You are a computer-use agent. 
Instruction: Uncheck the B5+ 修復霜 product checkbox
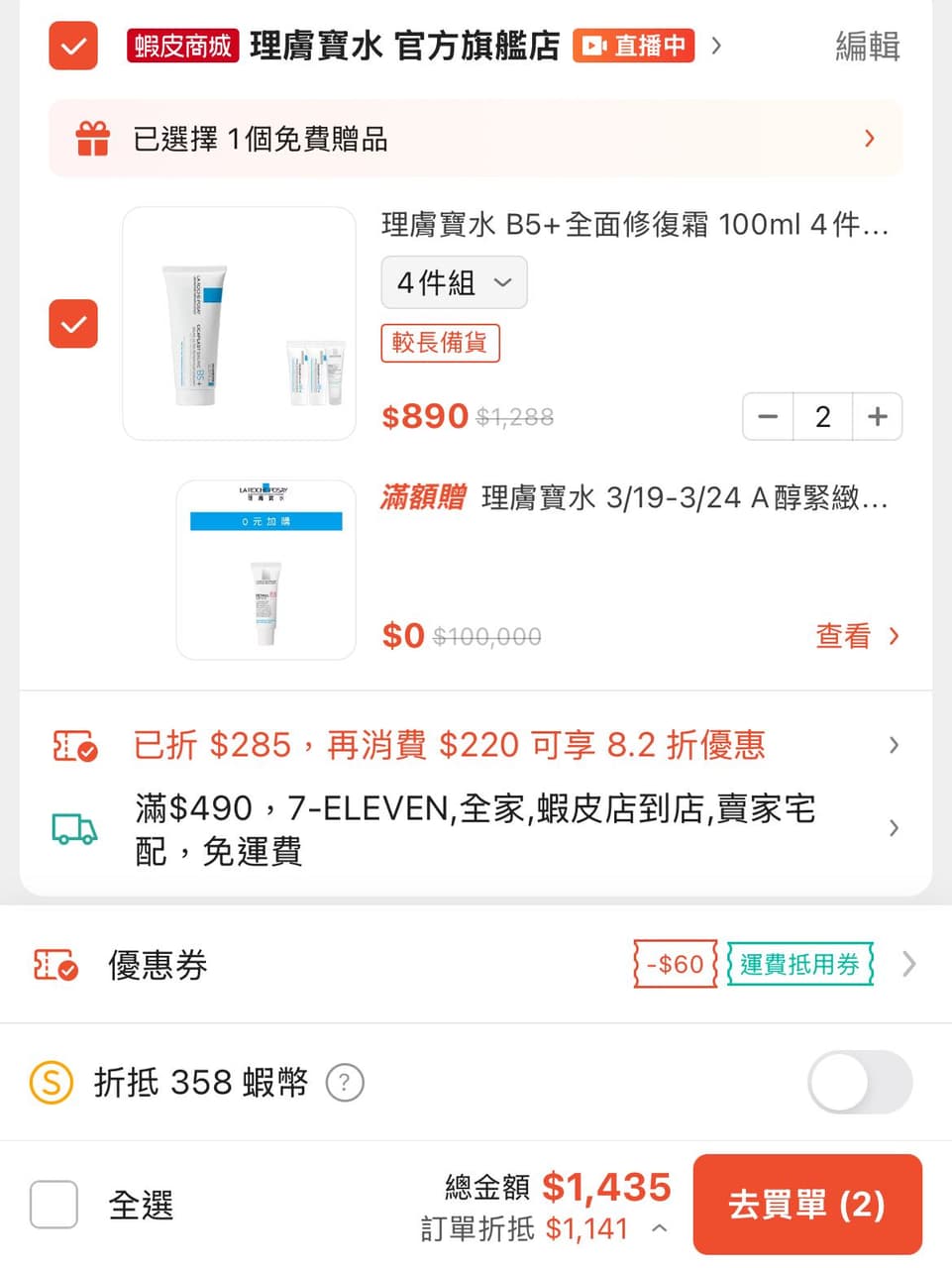[x=72, y=324]
